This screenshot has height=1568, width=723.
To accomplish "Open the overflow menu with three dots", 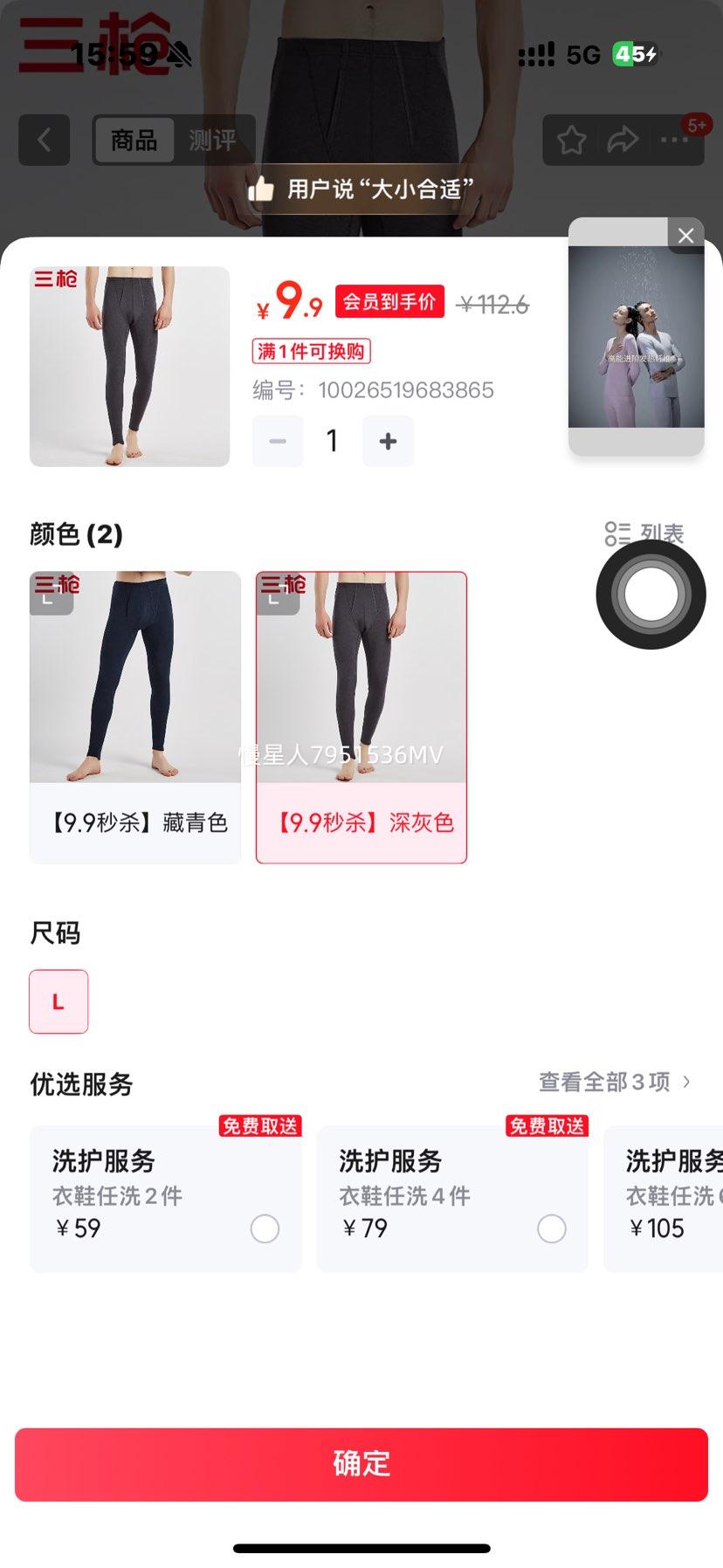I will pyautogui.click(x=674, y=140).
